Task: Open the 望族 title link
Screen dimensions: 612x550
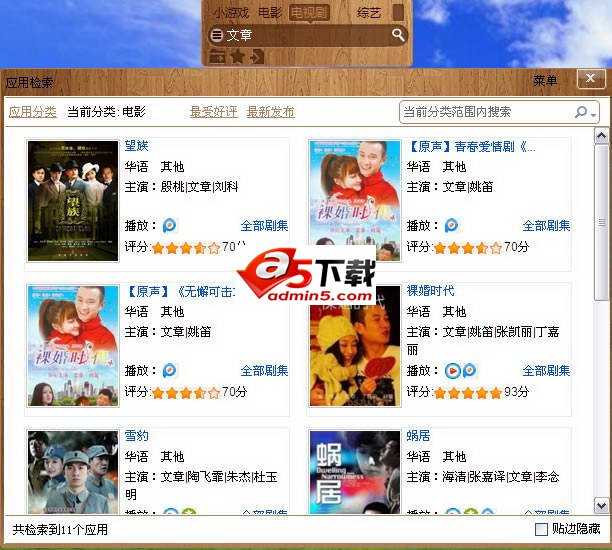Action: 136,146
